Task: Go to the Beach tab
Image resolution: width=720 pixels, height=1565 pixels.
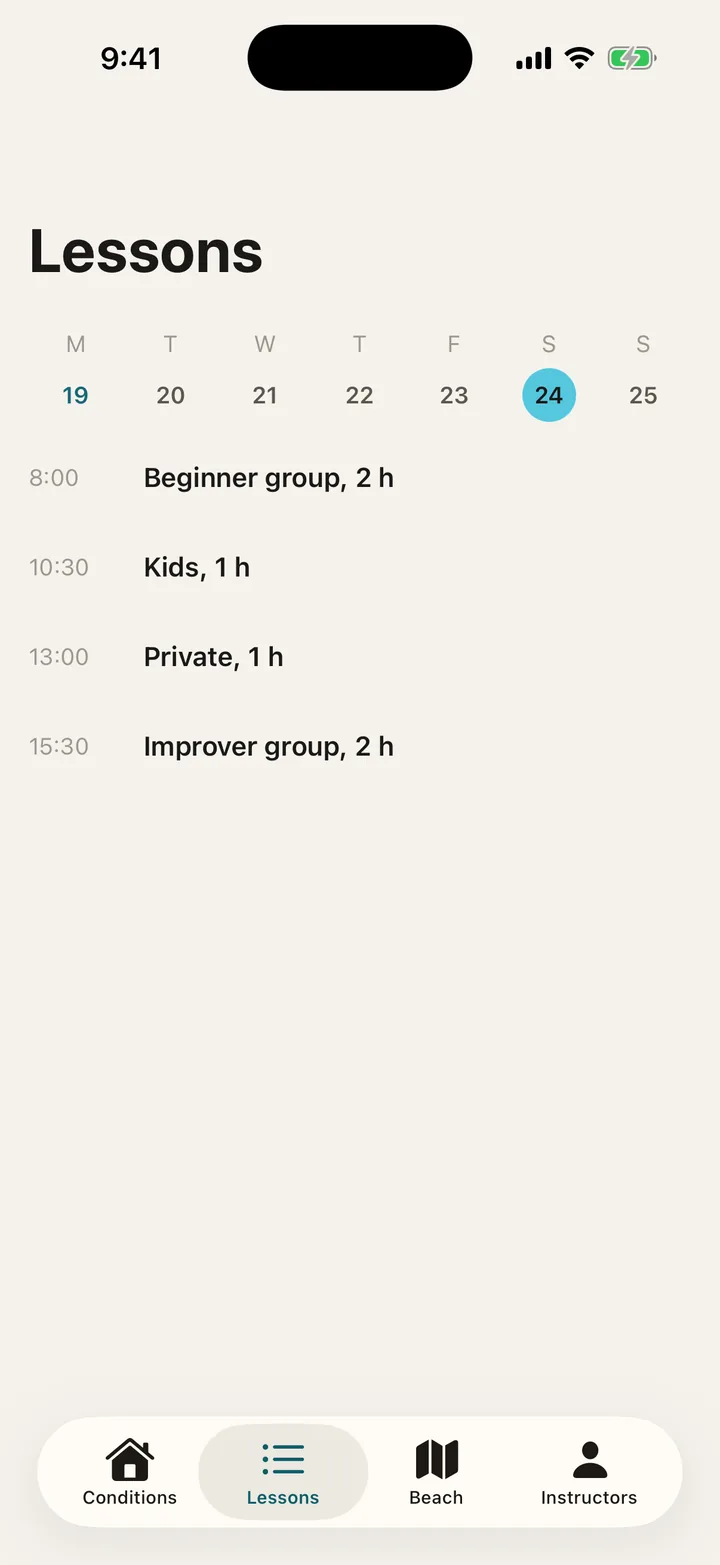Action: pos(436,1472)
